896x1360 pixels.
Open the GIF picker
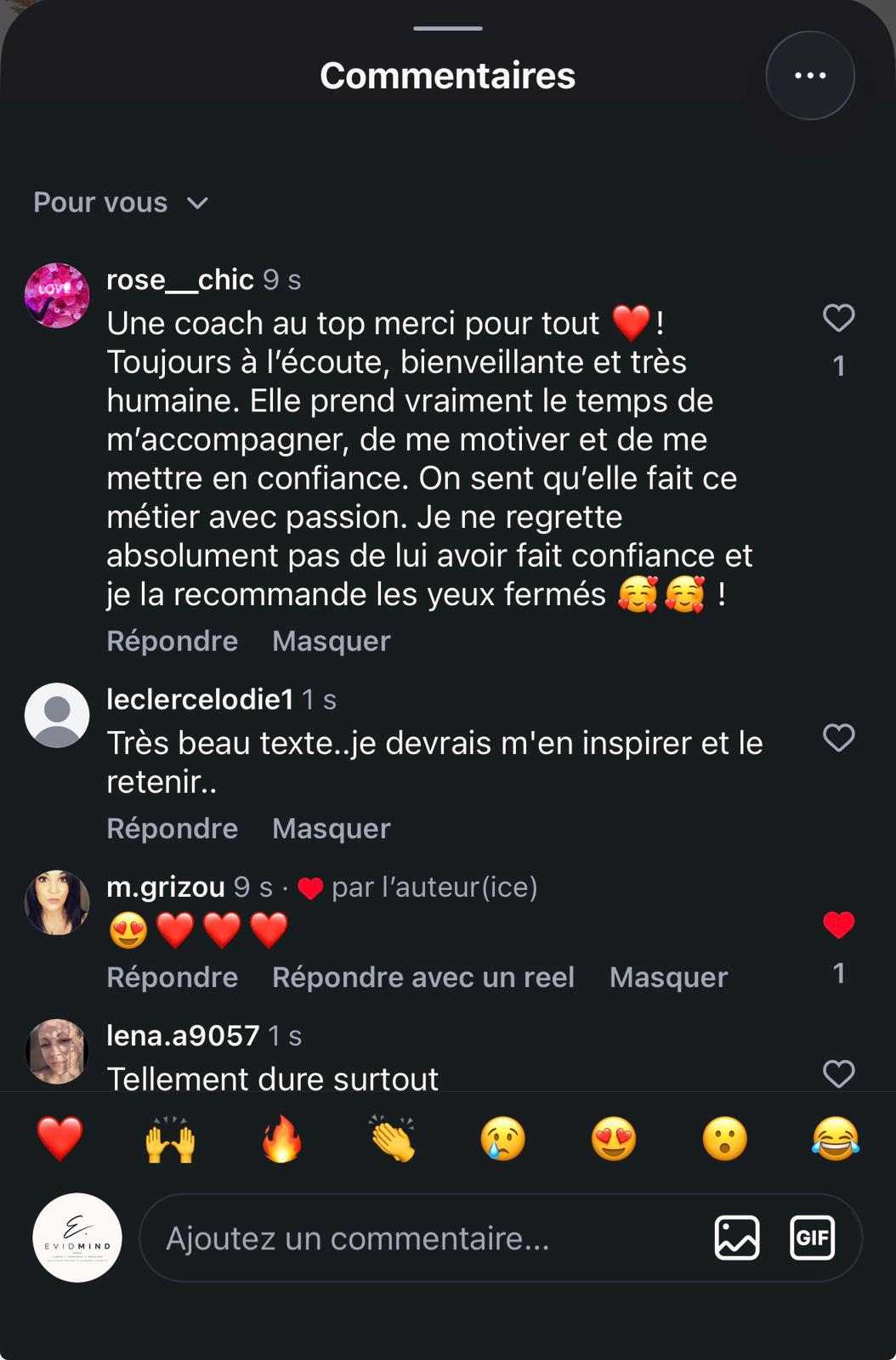click(x=812, y=1238)
